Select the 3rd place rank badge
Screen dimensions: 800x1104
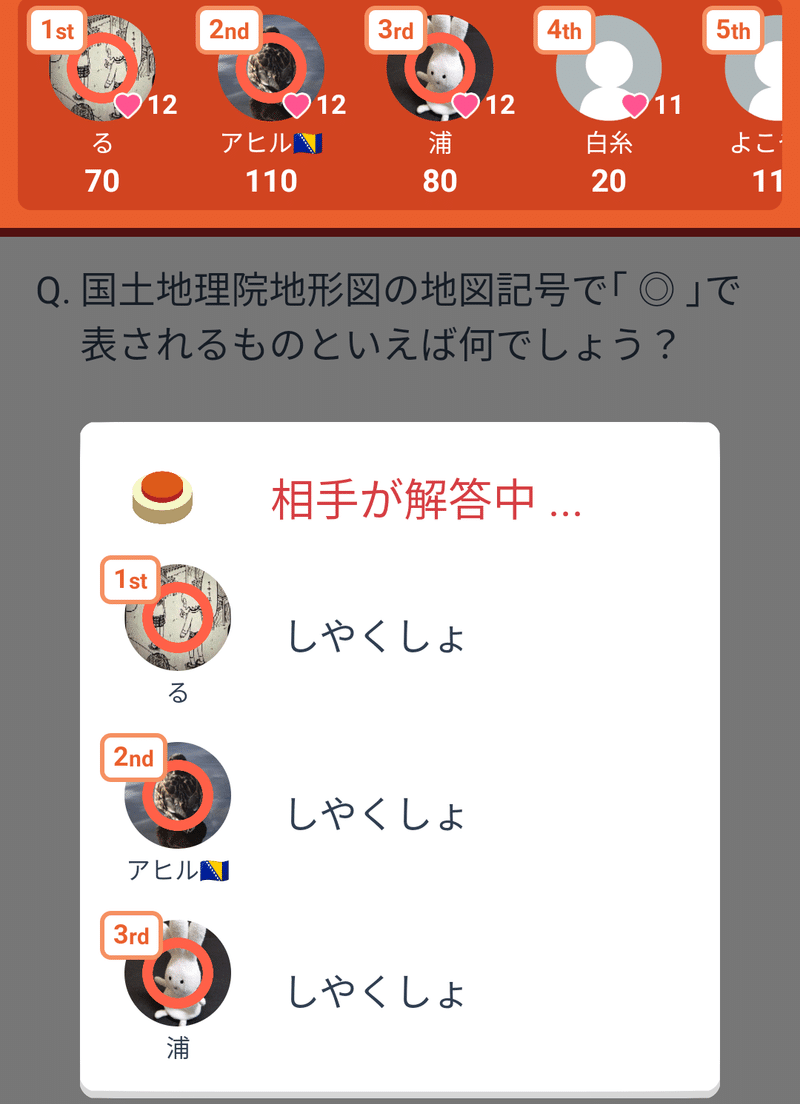[394, 30]
